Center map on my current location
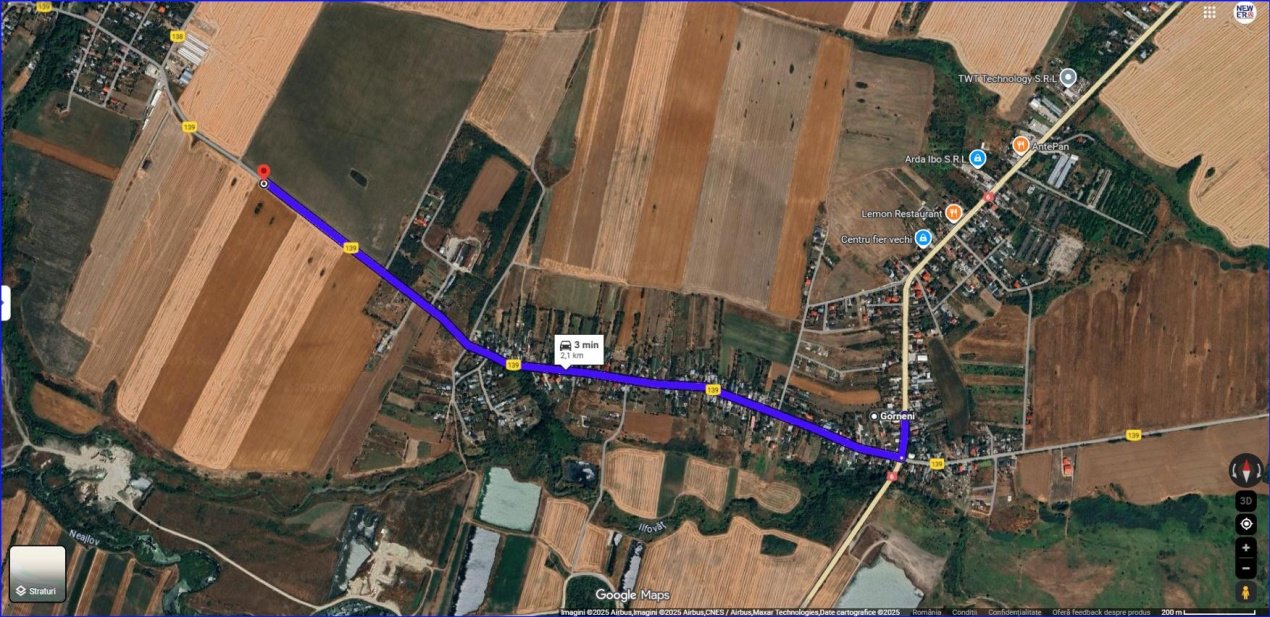 pos(1246,524)
